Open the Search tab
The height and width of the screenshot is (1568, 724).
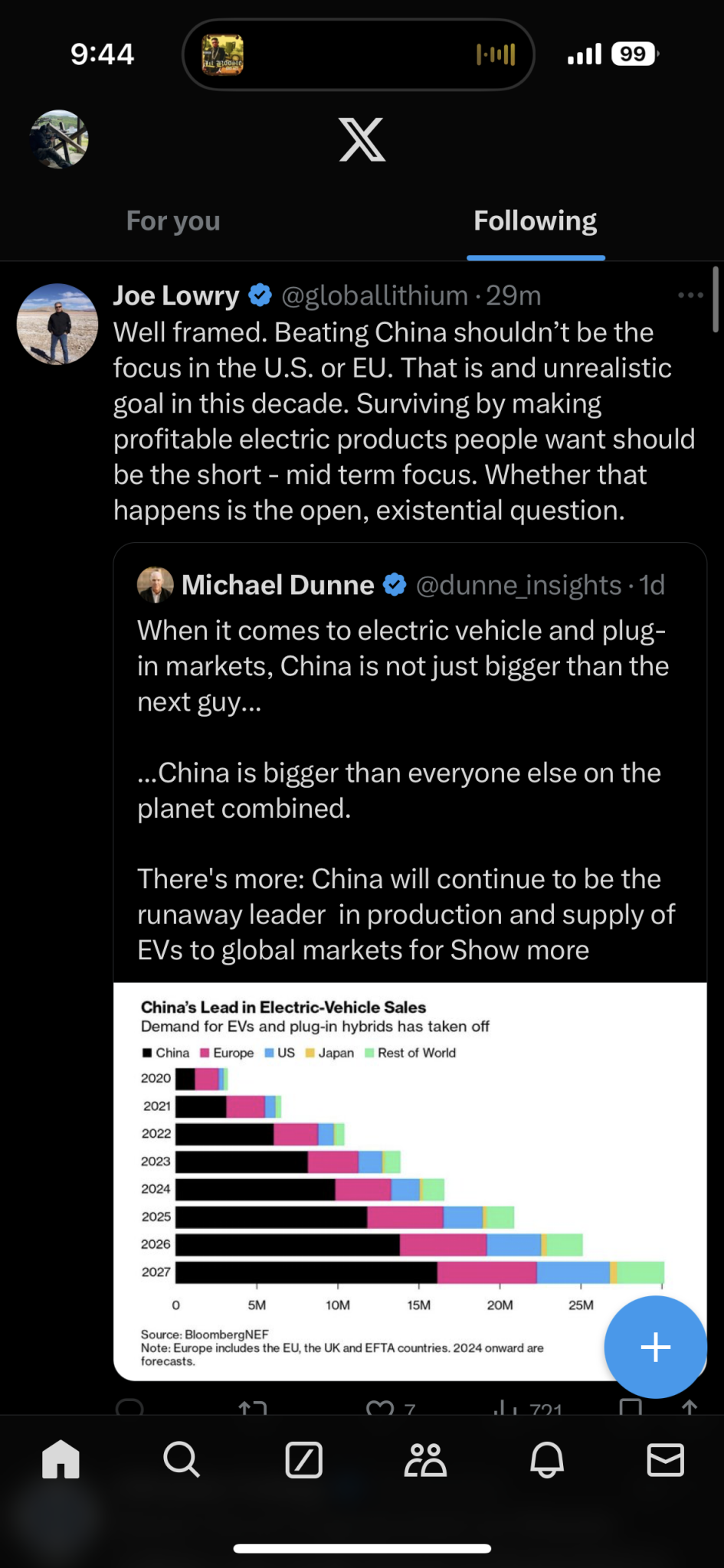point(182,1459)
